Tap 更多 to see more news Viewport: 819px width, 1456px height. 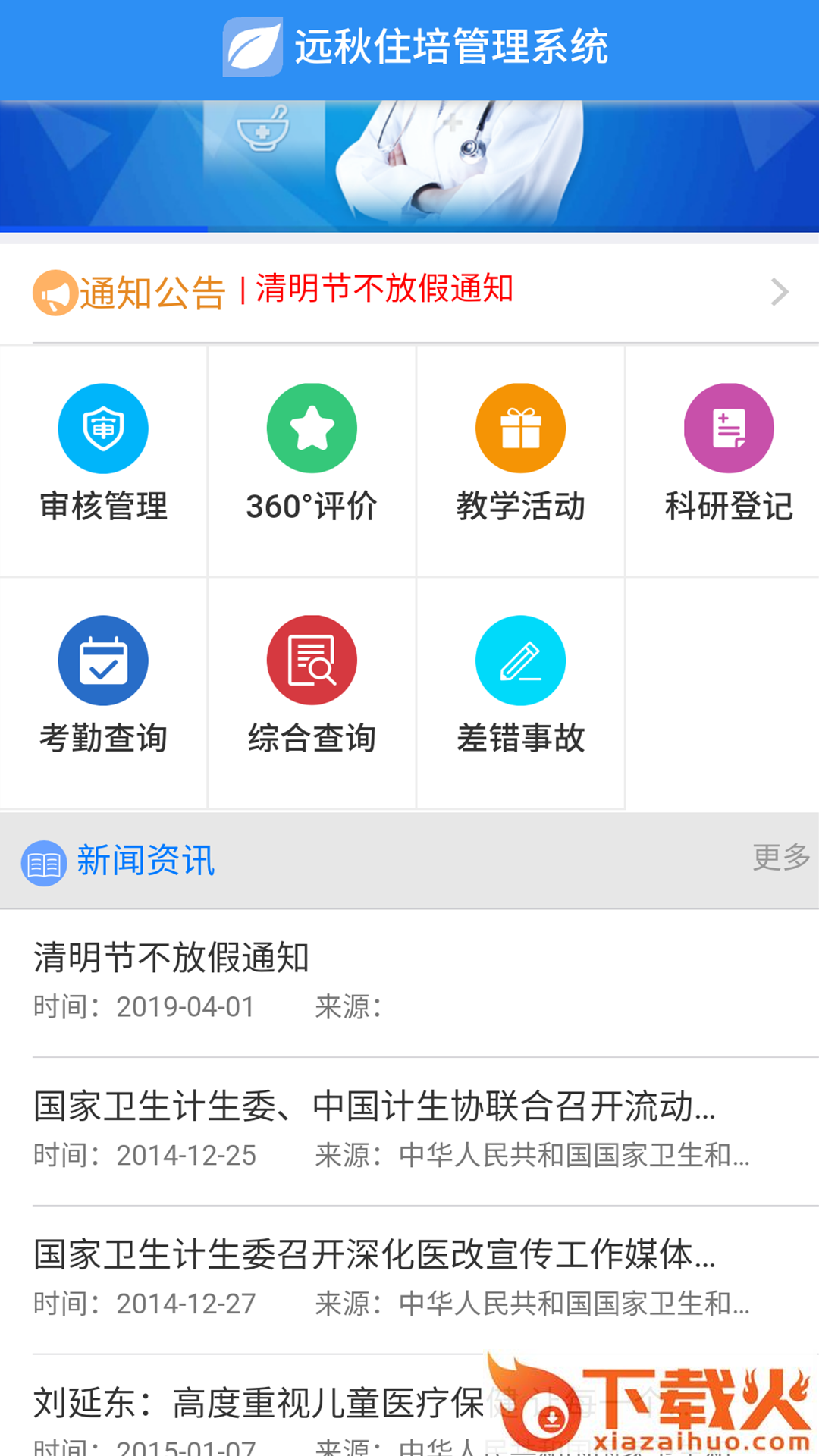(x=780, y=858)
